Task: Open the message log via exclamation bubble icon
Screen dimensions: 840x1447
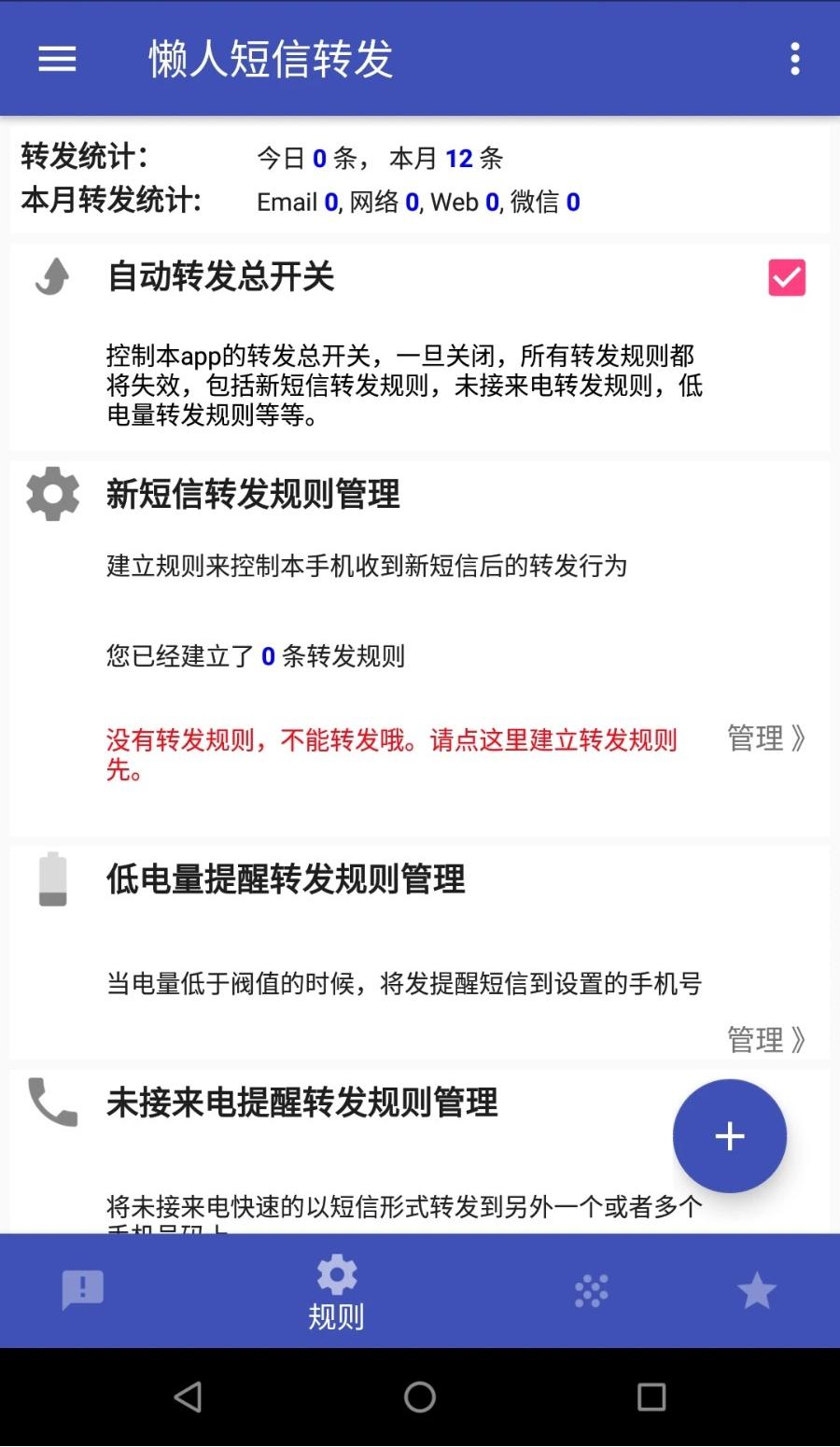Action: (x=82, y=1291)
